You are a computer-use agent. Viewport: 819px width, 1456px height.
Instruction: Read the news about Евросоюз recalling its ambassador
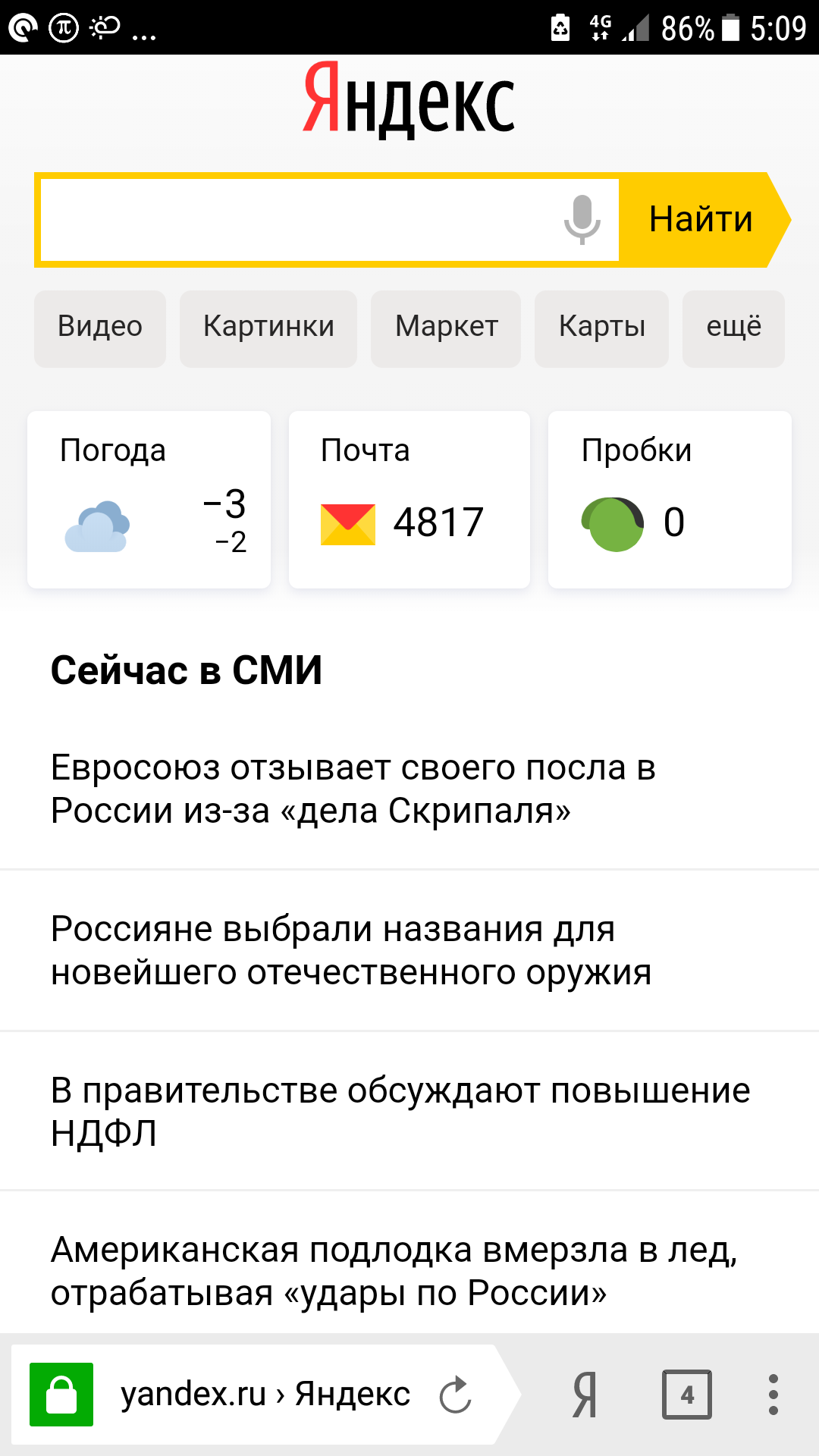[353, 789]
